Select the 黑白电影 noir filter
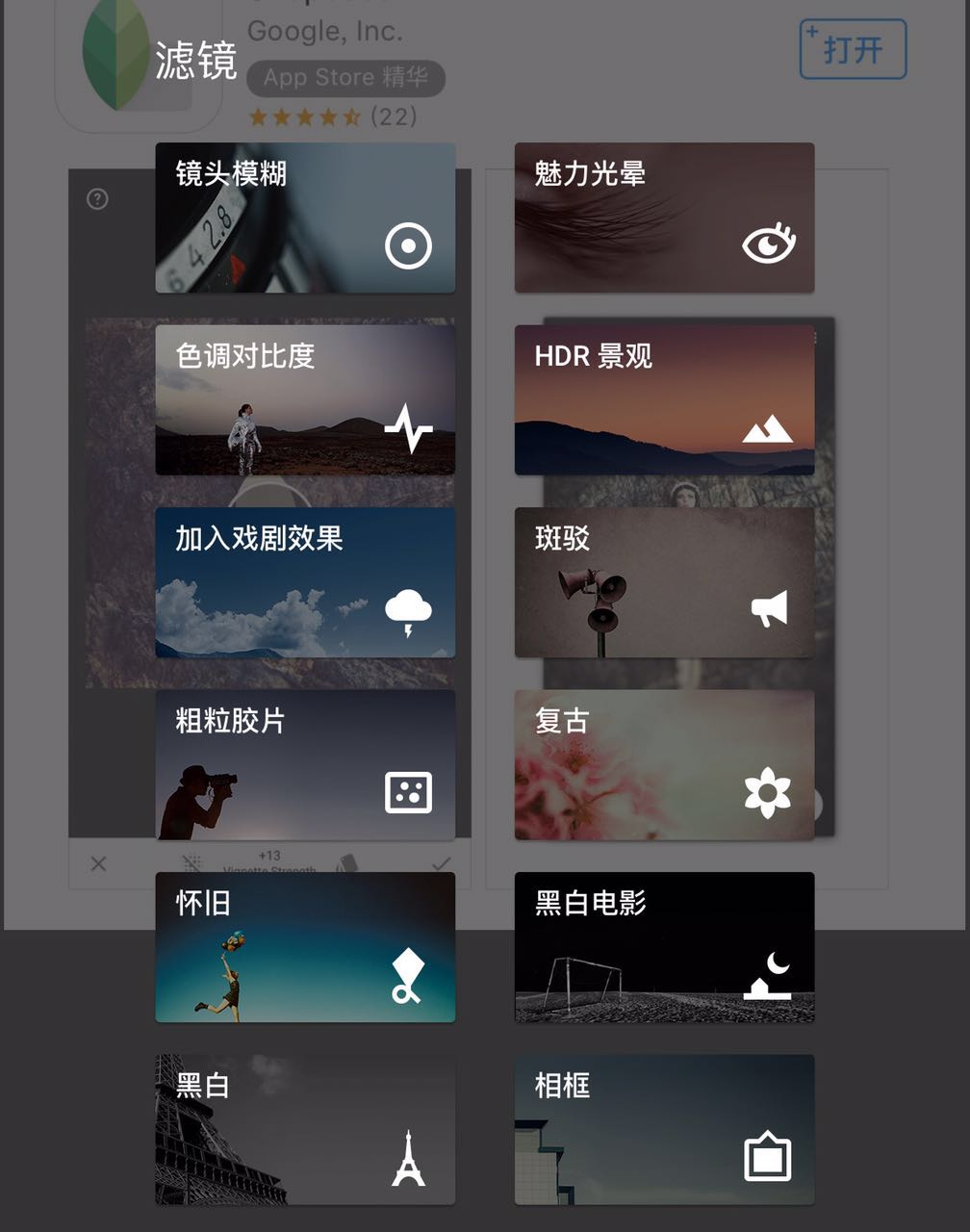This screenshot has height=1232, width=970. coord(664,947)
